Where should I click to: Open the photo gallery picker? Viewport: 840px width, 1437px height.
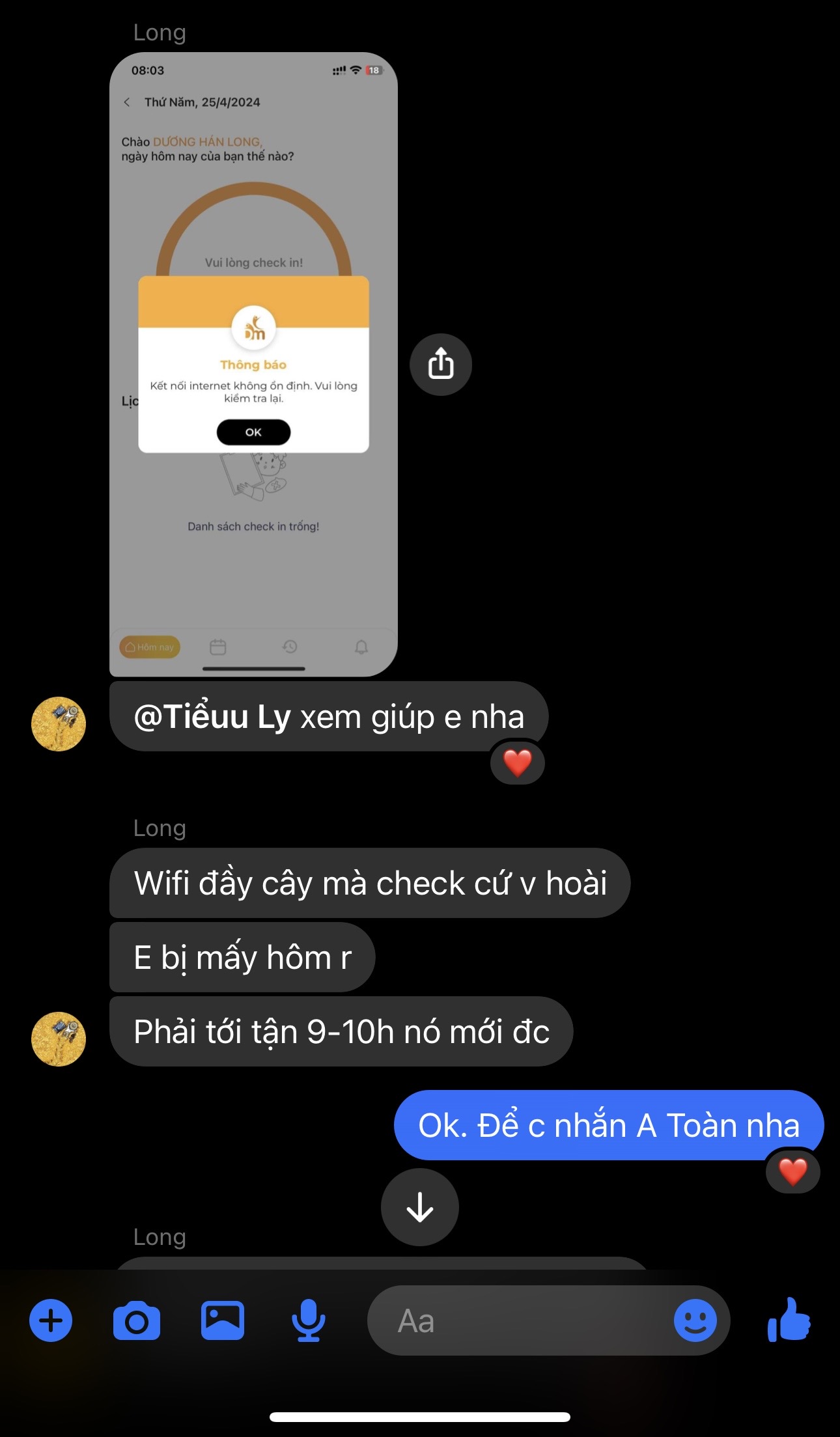point(223,1320)
